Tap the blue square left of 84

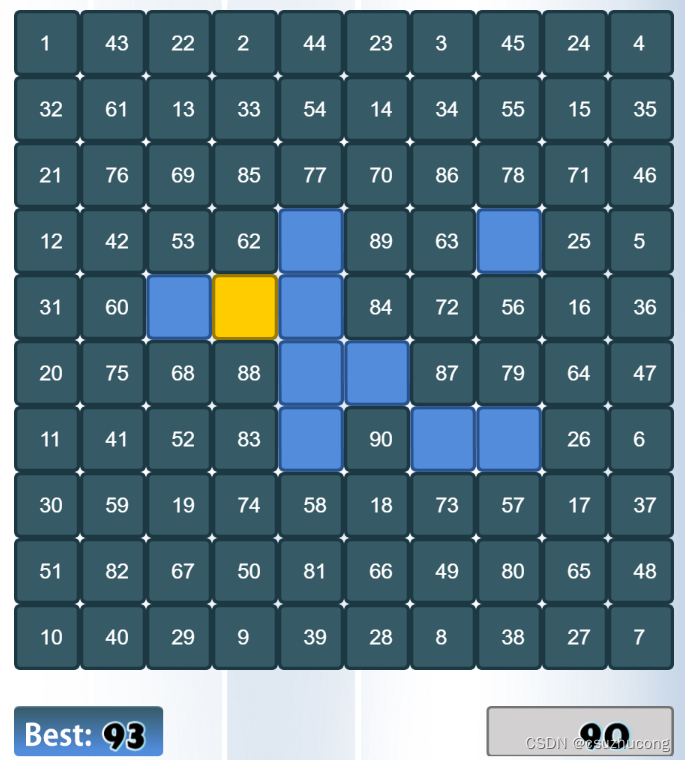pos(311,307)
